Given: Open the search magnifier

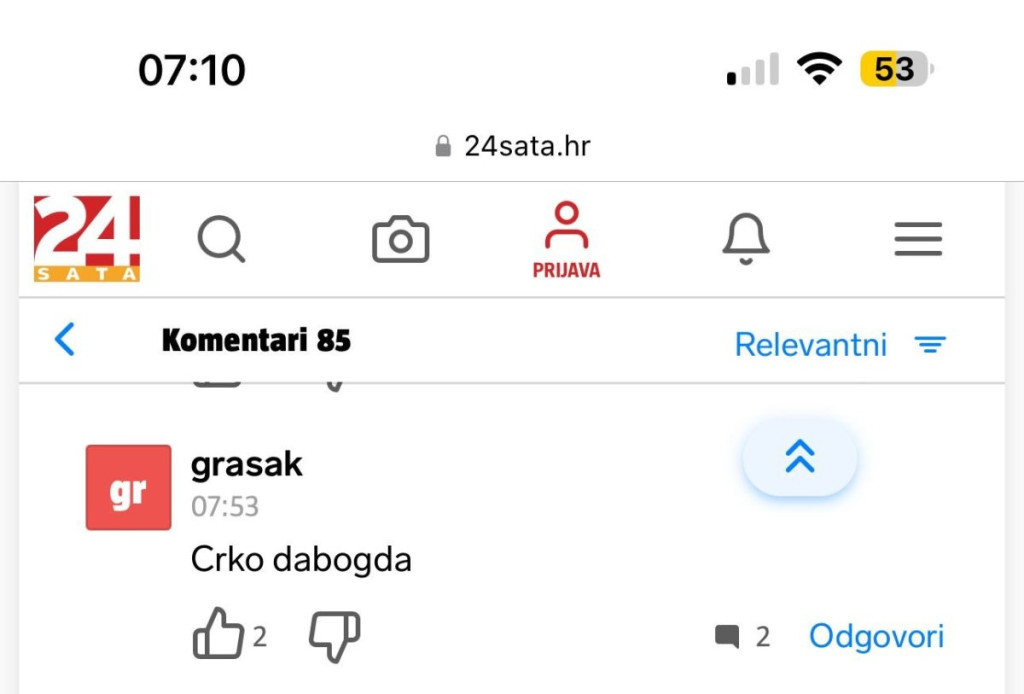Looking at the screenshot, I should click(221, 240).
